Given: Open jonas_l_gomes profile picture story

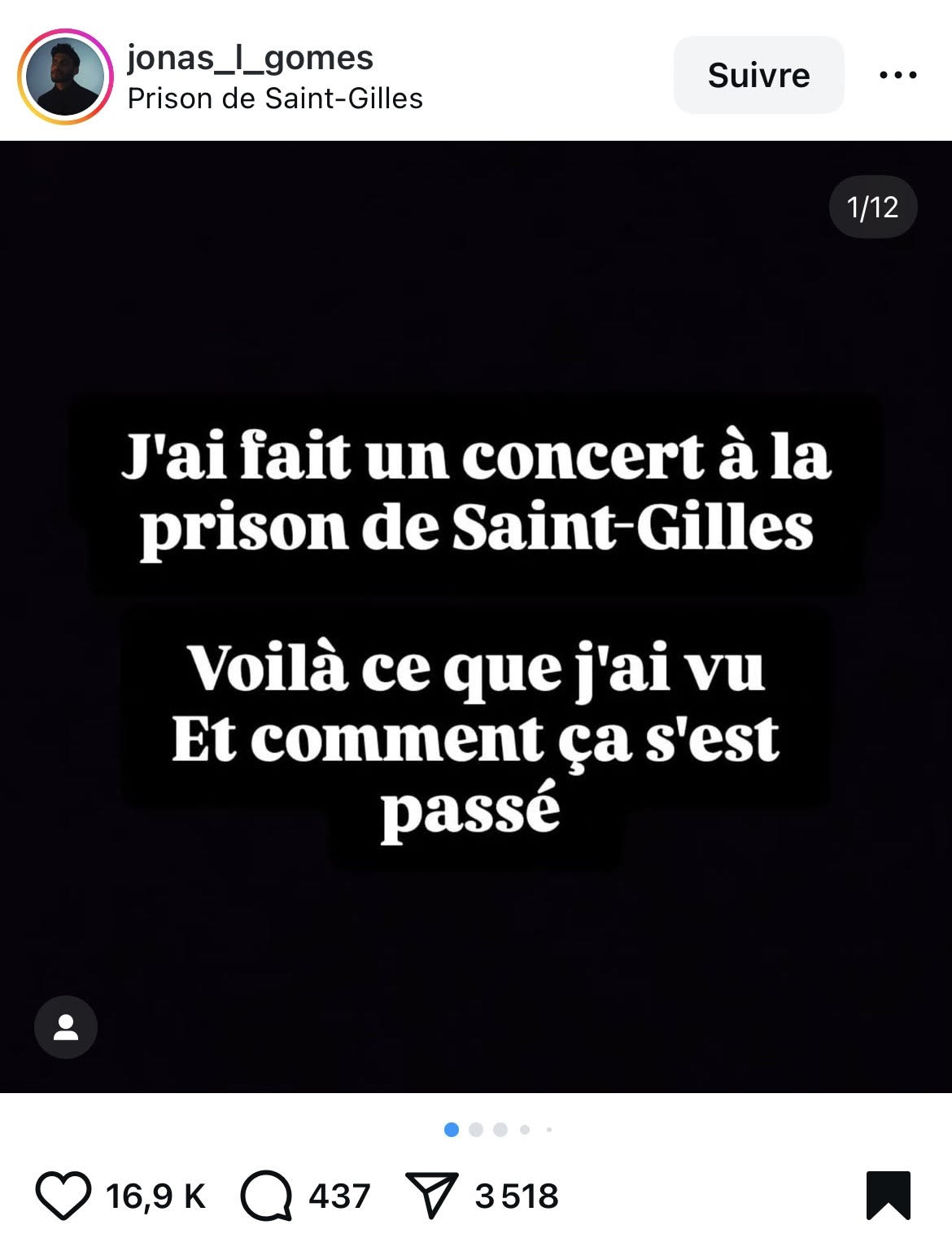Looking at the screenshot, I should [64, 76].
